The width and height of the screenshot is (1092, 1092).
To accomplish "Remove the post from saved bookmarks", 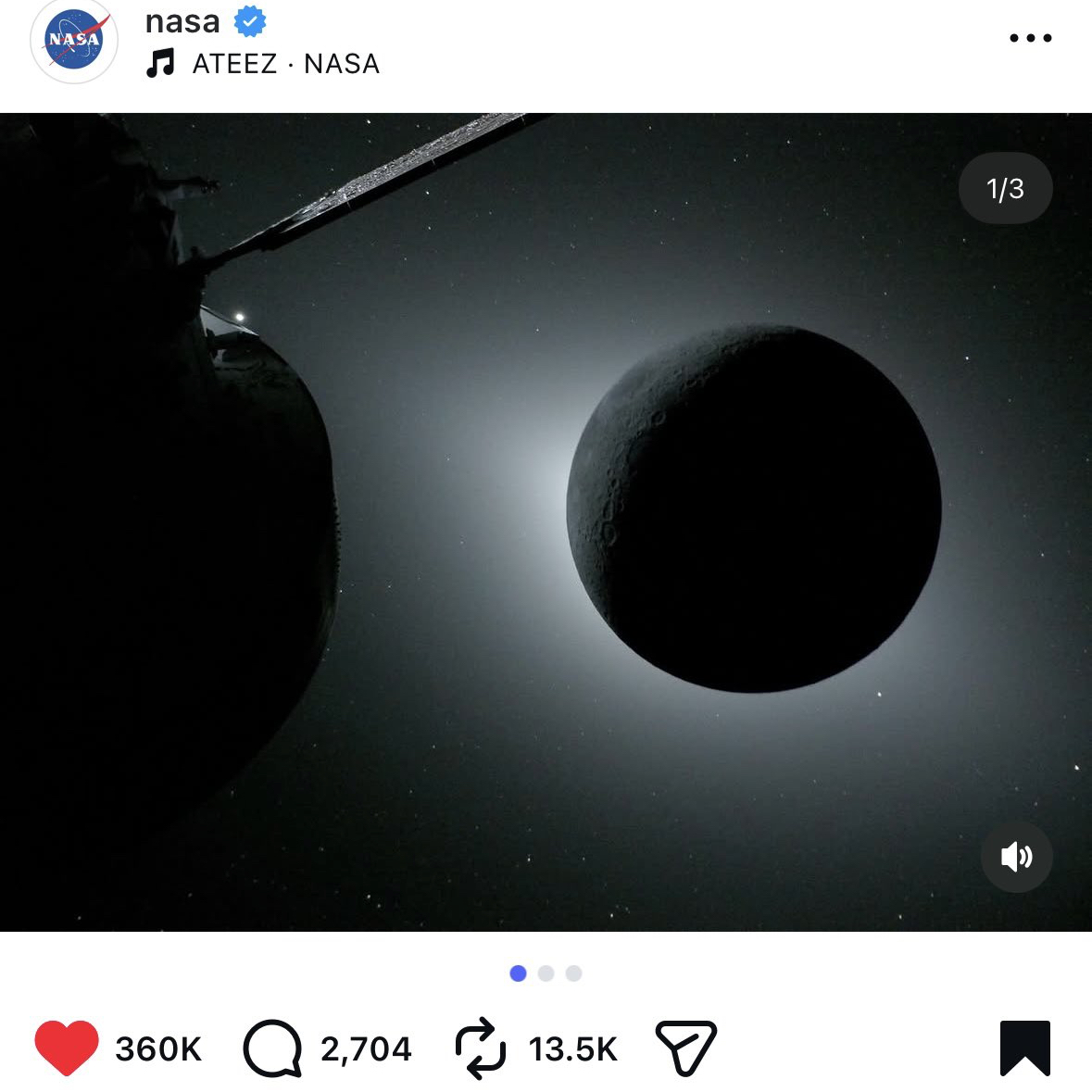I will point(1024,1048).
